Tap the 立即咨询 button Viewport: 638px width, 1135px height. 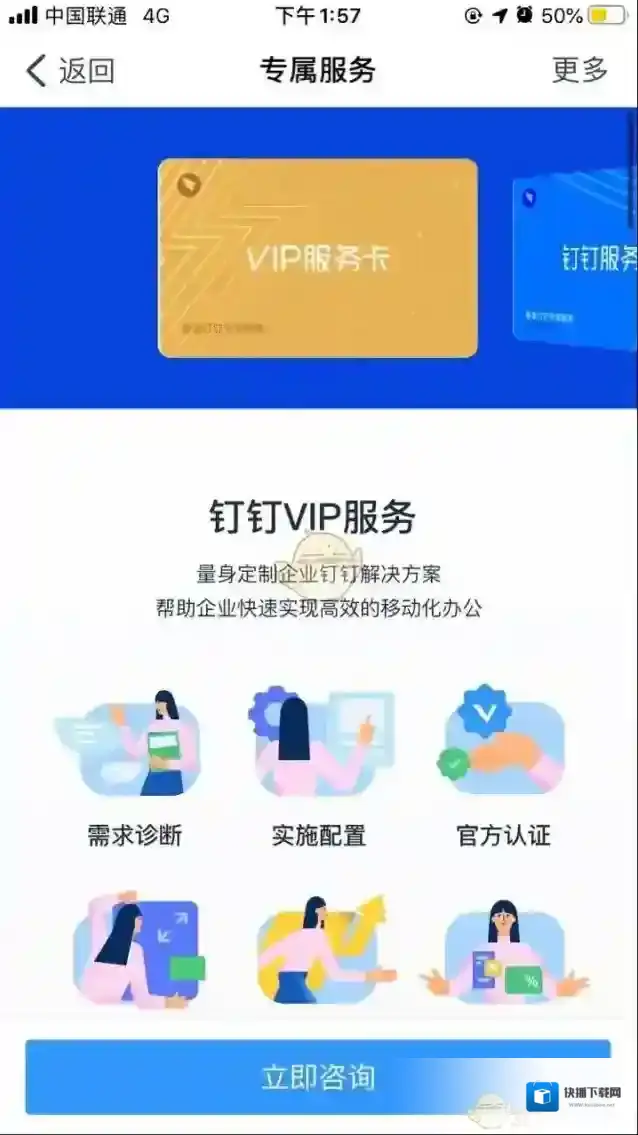(x=318, y=1077)
